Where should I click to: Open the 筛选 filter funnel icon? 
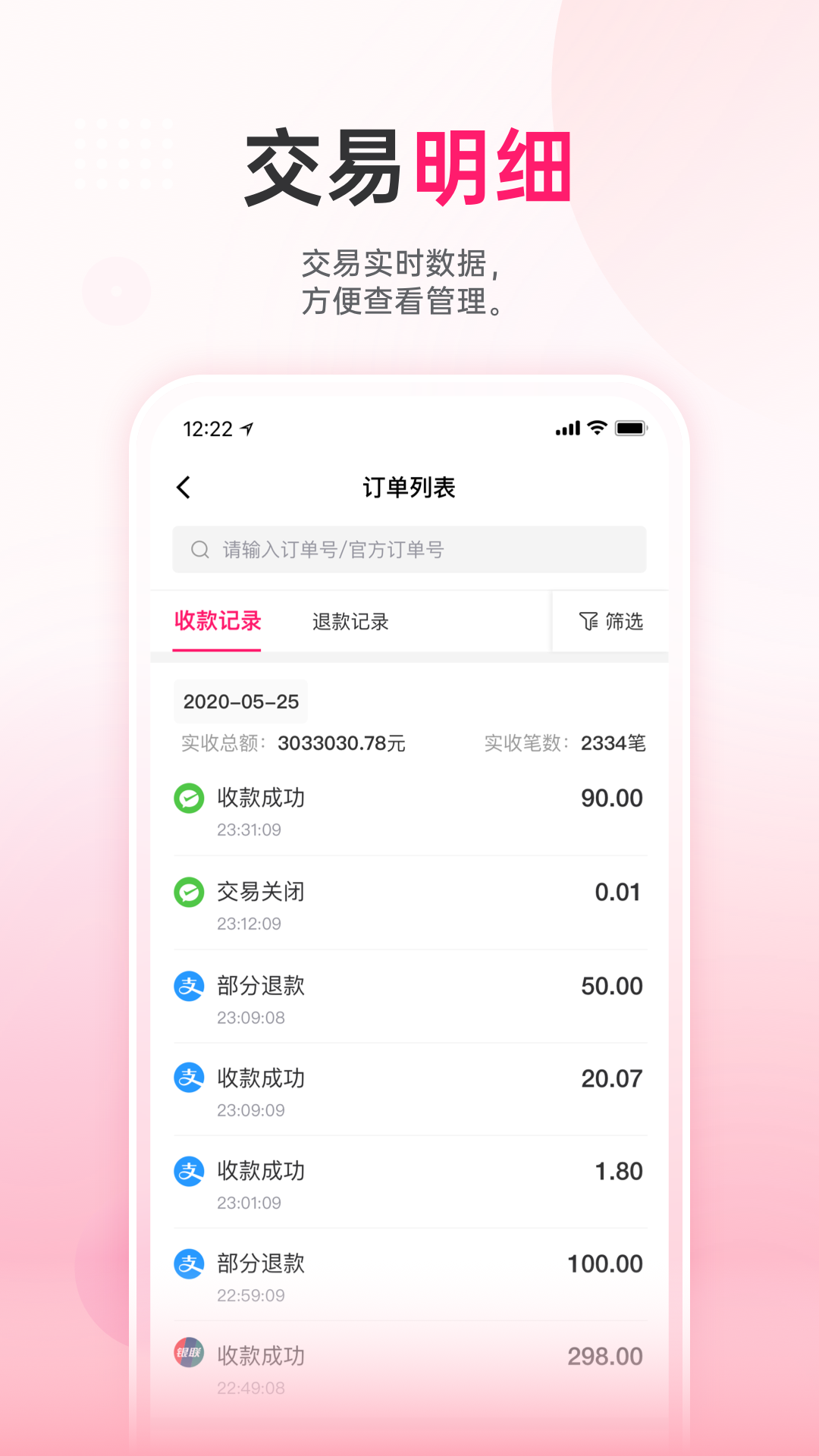[x=611, y=621]
